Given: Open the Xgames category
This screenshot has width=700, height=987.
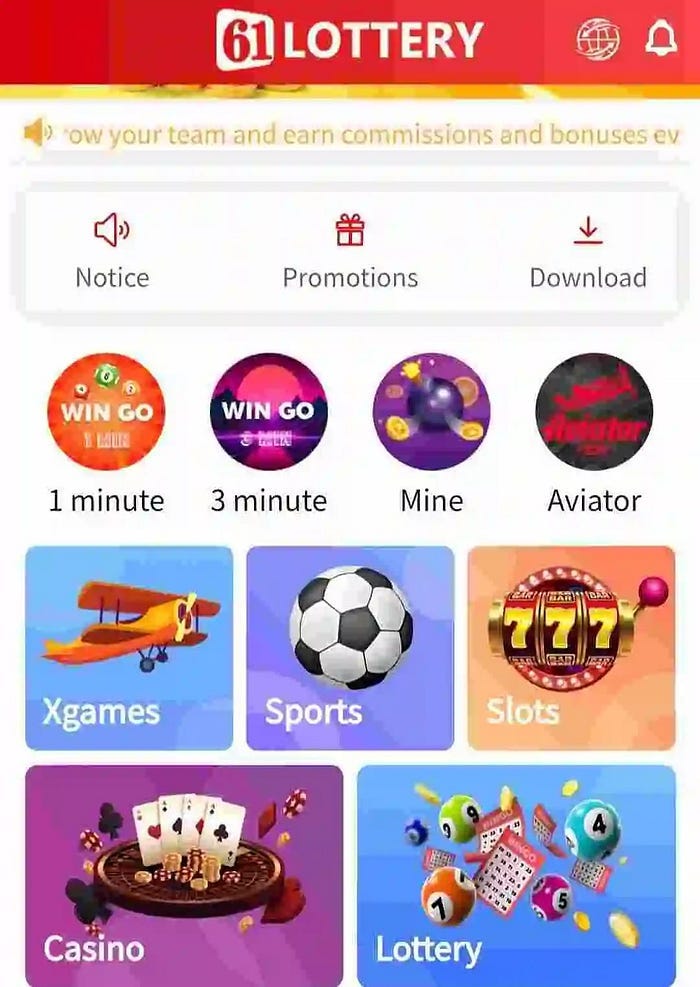Looking at the screenshot, I should point(129,648).
